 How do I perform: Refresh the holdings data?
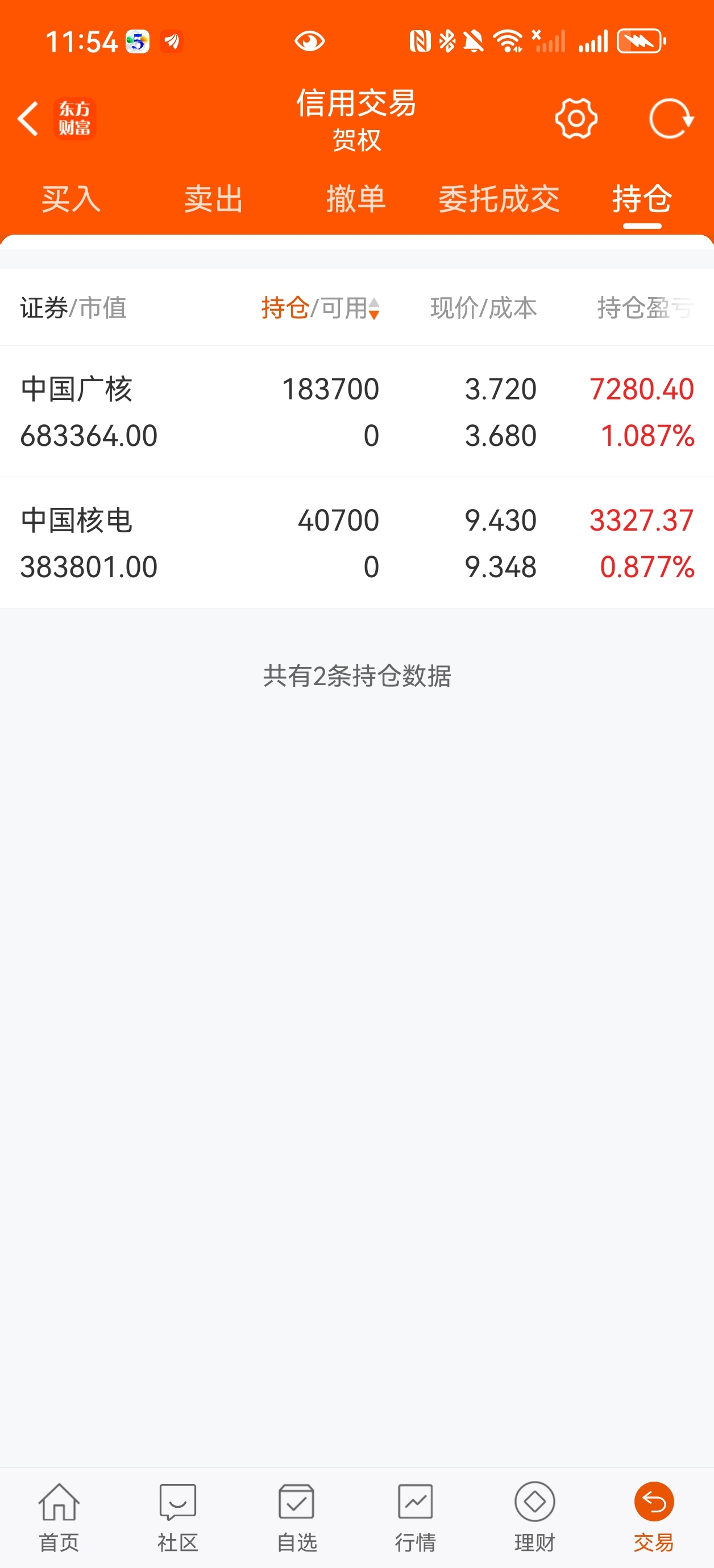coord(671,119)
